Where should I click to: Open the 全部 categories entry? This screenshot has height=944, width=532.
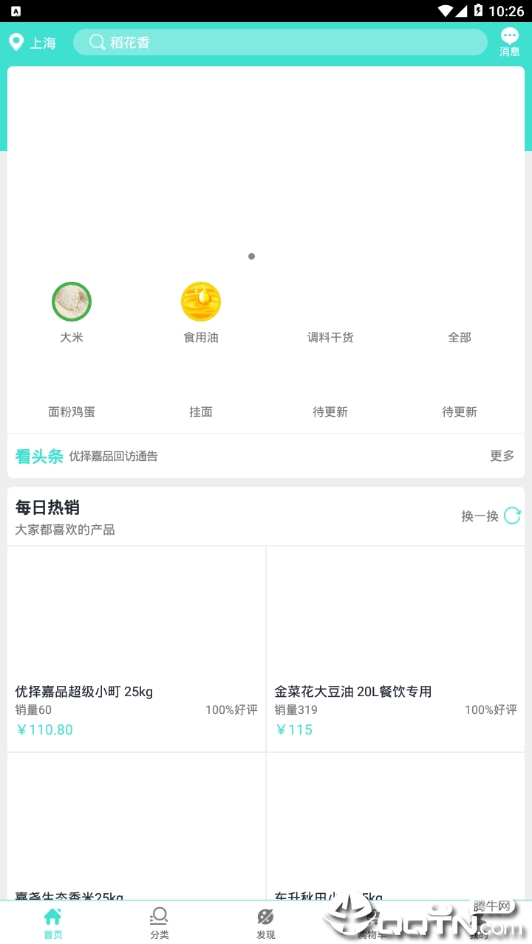click(x=459, y=337)
